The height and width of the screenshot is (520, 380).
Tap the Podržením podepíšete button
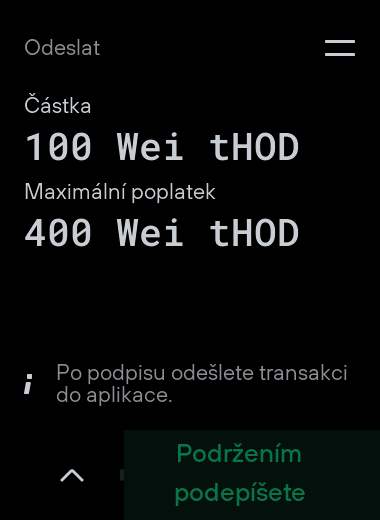click(x=252, y=475)
